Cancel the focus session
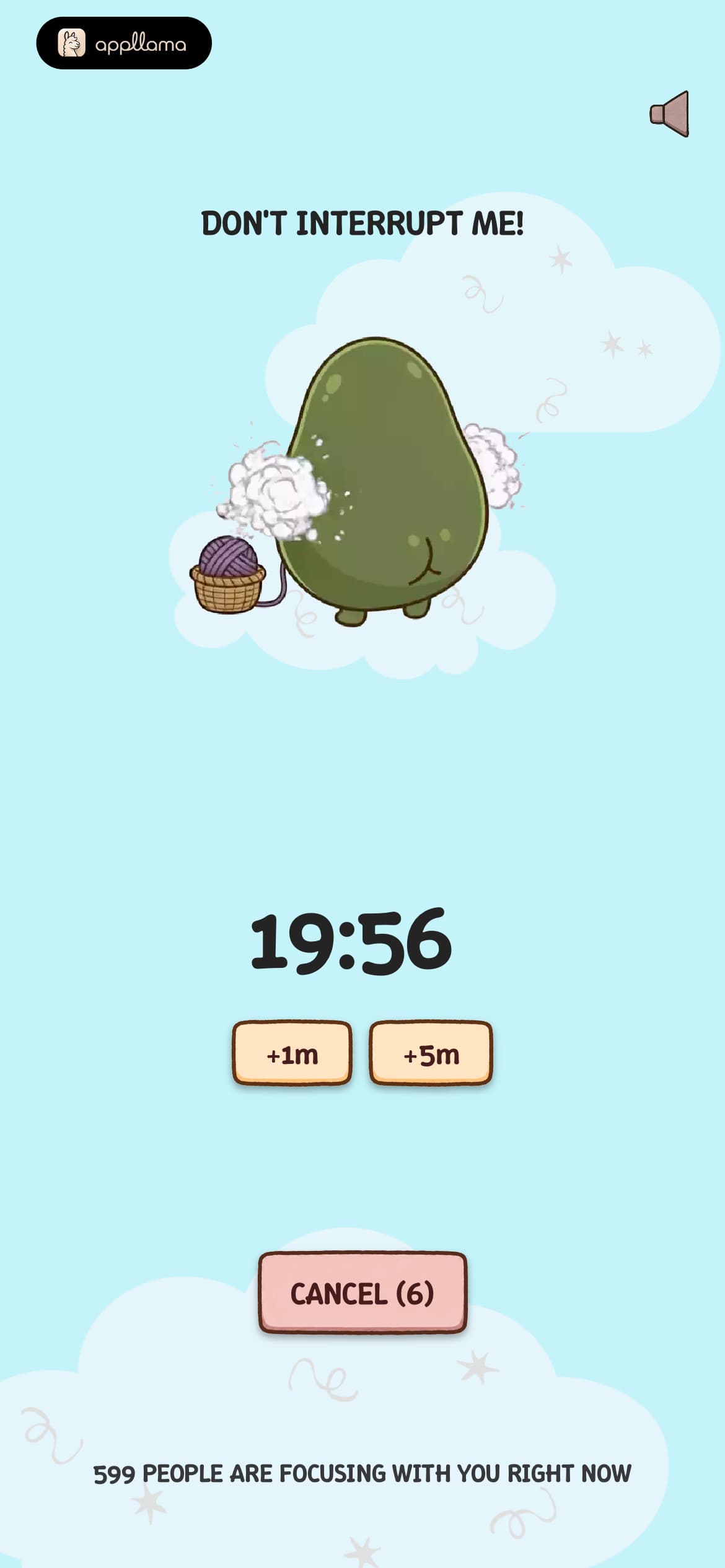The image size is (725, 1568). (x=362, y=1292)
